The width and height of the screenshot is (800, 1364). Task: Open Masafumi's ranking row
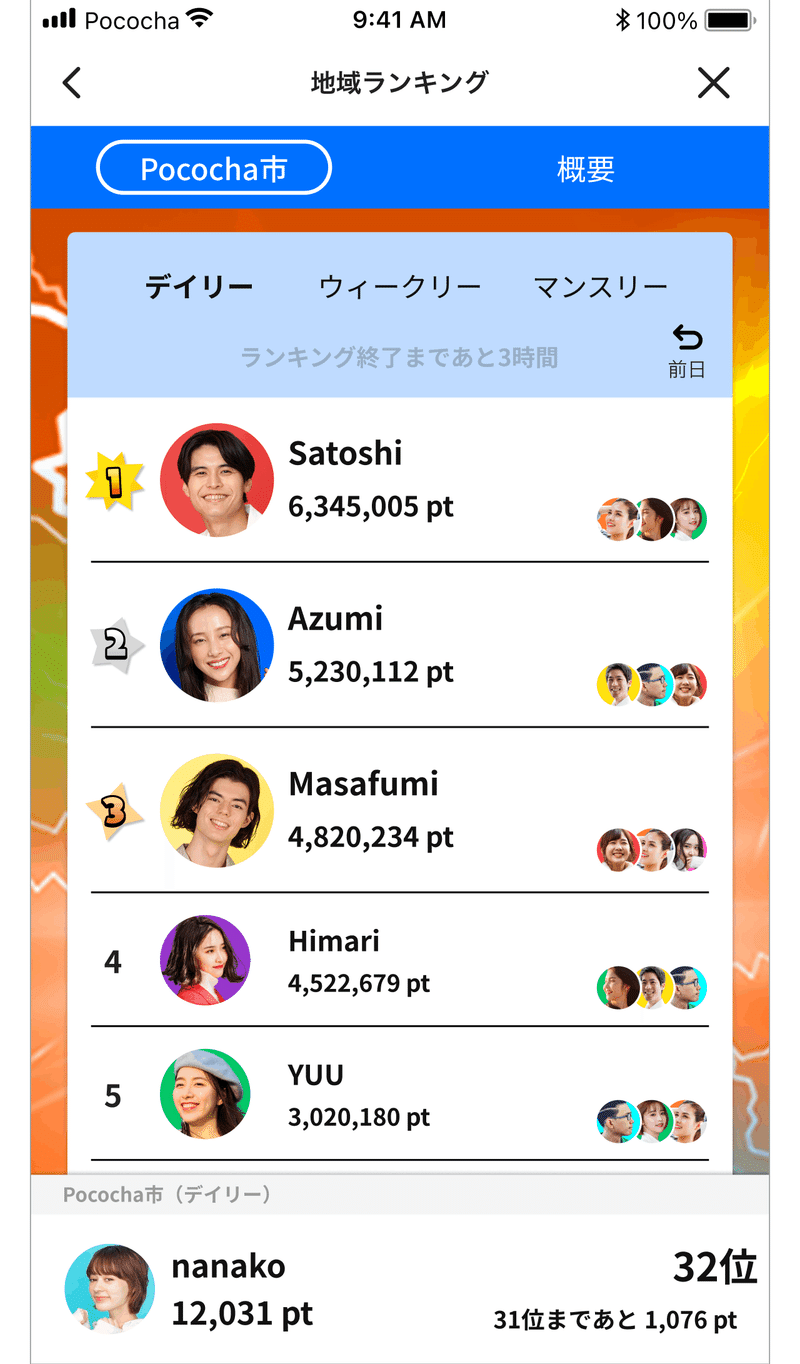pos(400,810)
